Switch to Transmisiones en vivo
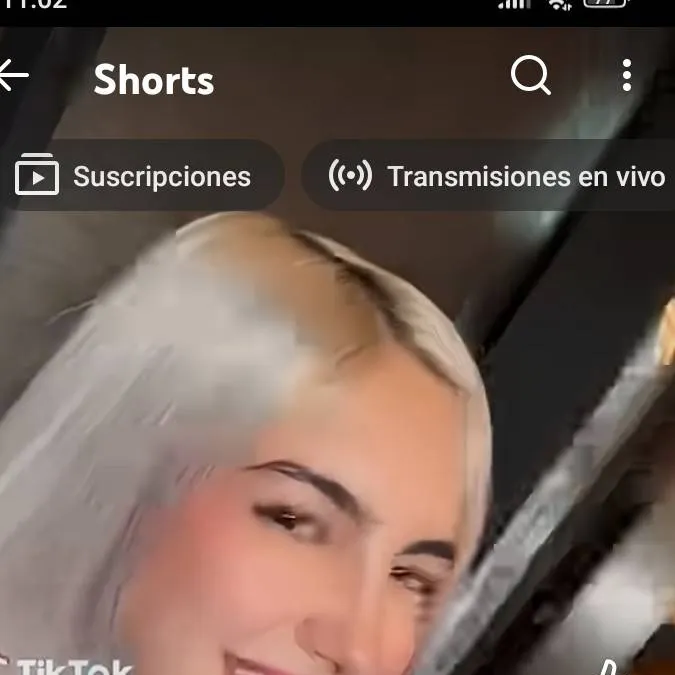675x675 pixels. (x=497, y=177)
